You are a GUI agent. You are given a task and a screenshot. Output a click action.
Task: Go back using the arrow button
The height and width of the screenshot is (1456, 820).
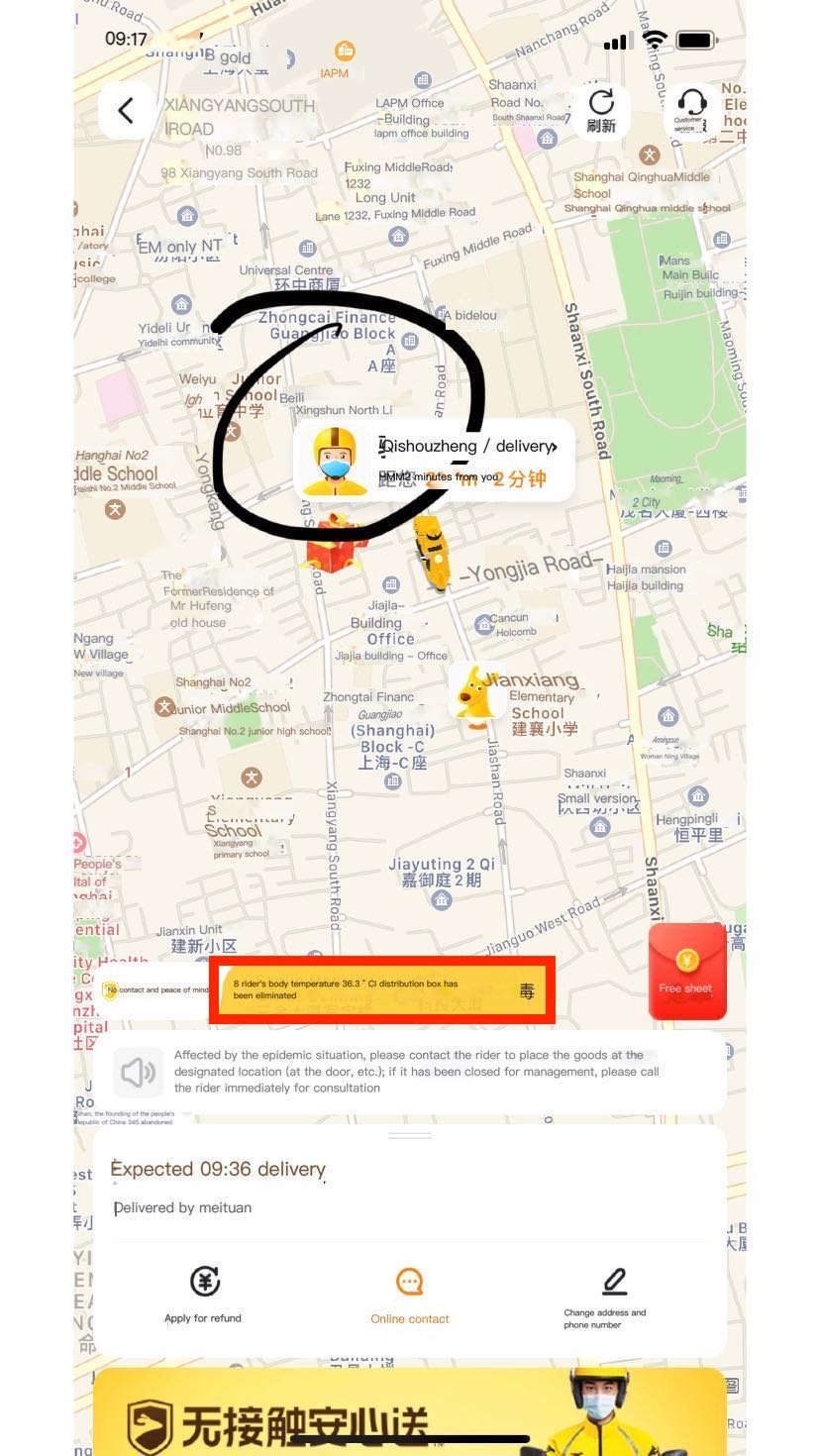(126, 110)
